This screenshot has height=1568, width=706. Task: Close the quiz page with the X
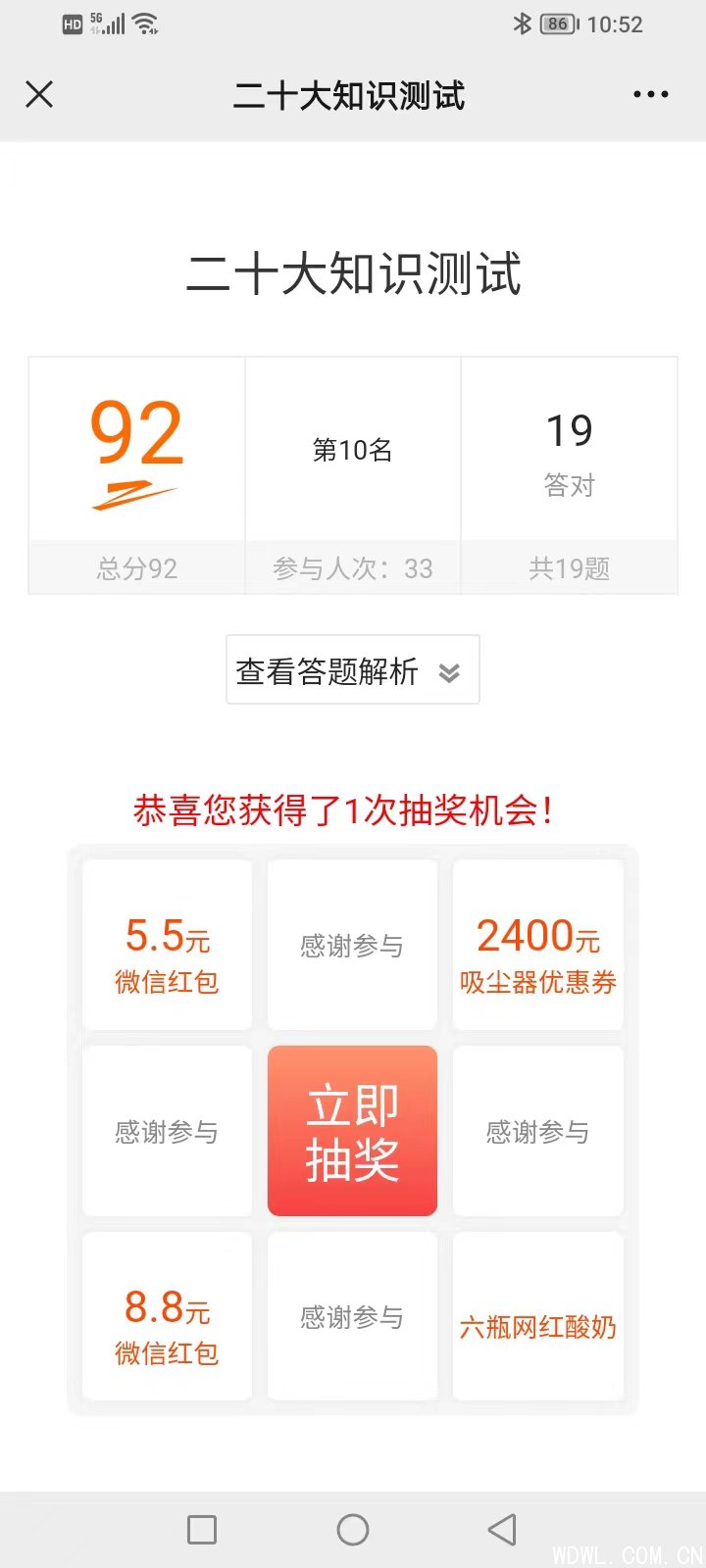point(39,95)
